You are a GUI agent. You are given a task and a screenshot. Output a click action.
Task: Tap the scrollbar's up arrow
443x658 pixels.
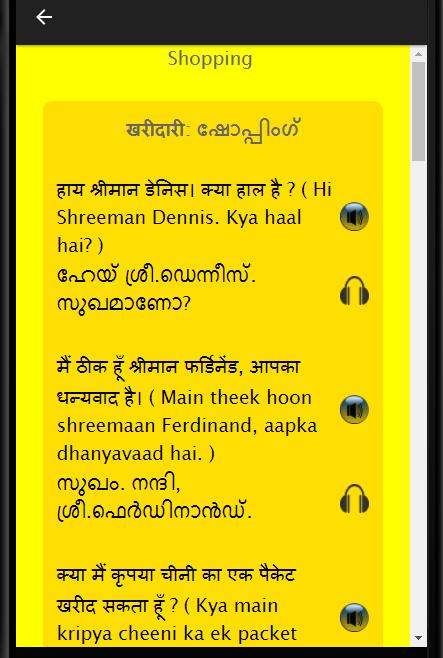coord(418,54)
